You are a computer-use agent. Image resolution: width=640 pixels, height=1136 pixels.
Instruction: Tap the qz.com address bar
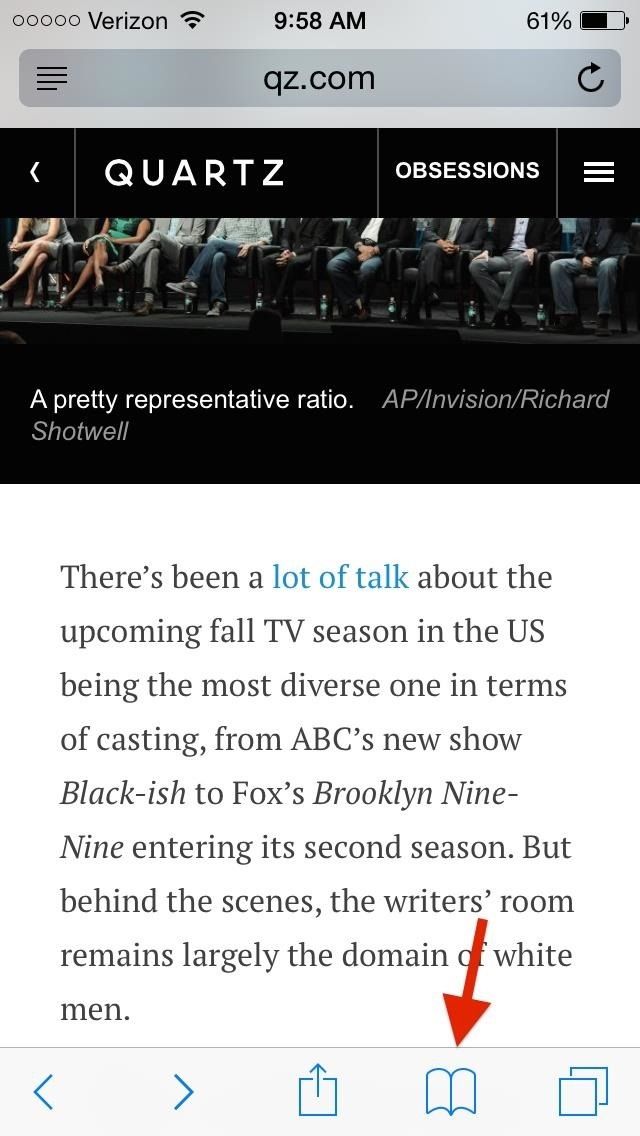point(319,78)
